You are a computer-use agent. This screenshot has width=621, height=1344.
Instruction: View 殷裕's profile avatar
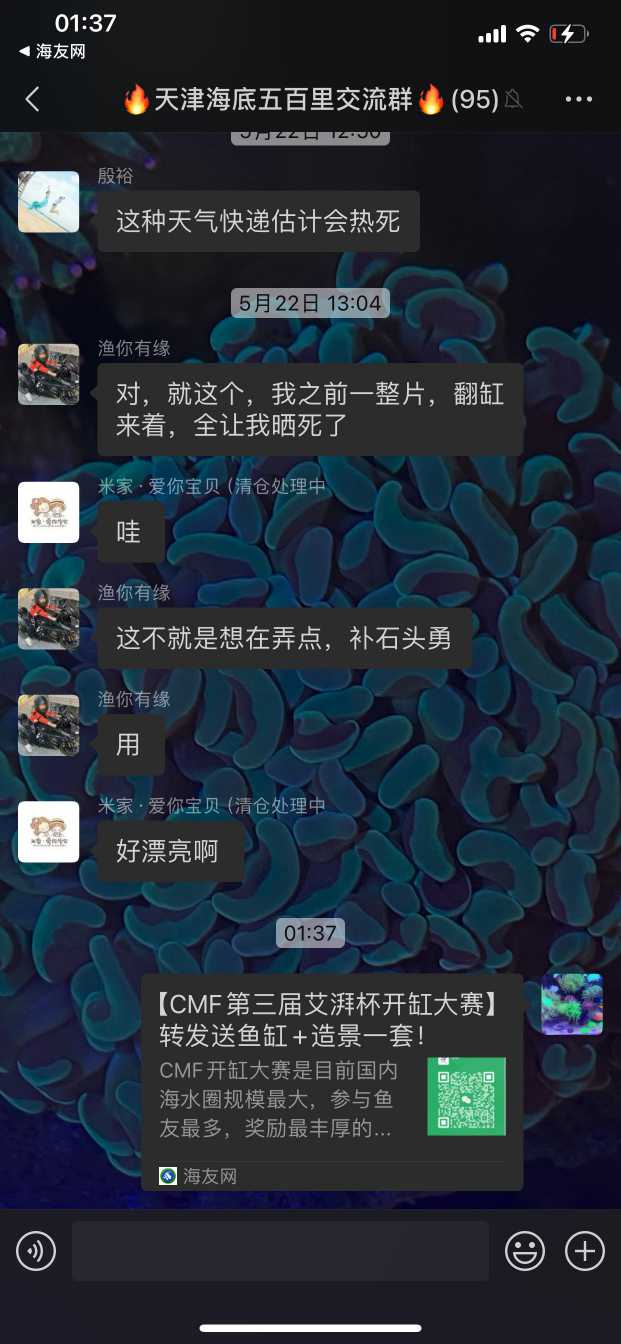pyautogui.click(x=48, y=202)
